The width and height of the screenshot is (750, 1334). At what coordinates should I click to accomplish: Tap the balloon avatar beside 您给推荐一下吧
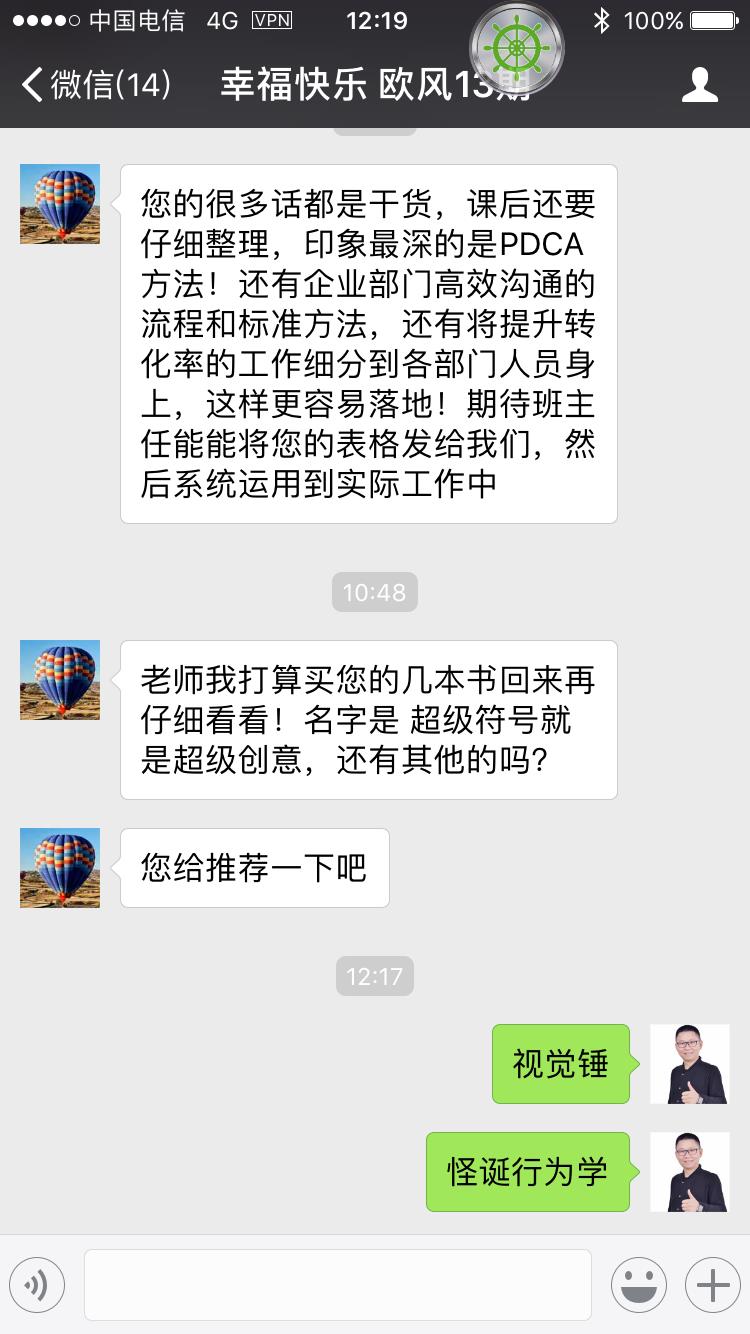click(x=60, y=867)
